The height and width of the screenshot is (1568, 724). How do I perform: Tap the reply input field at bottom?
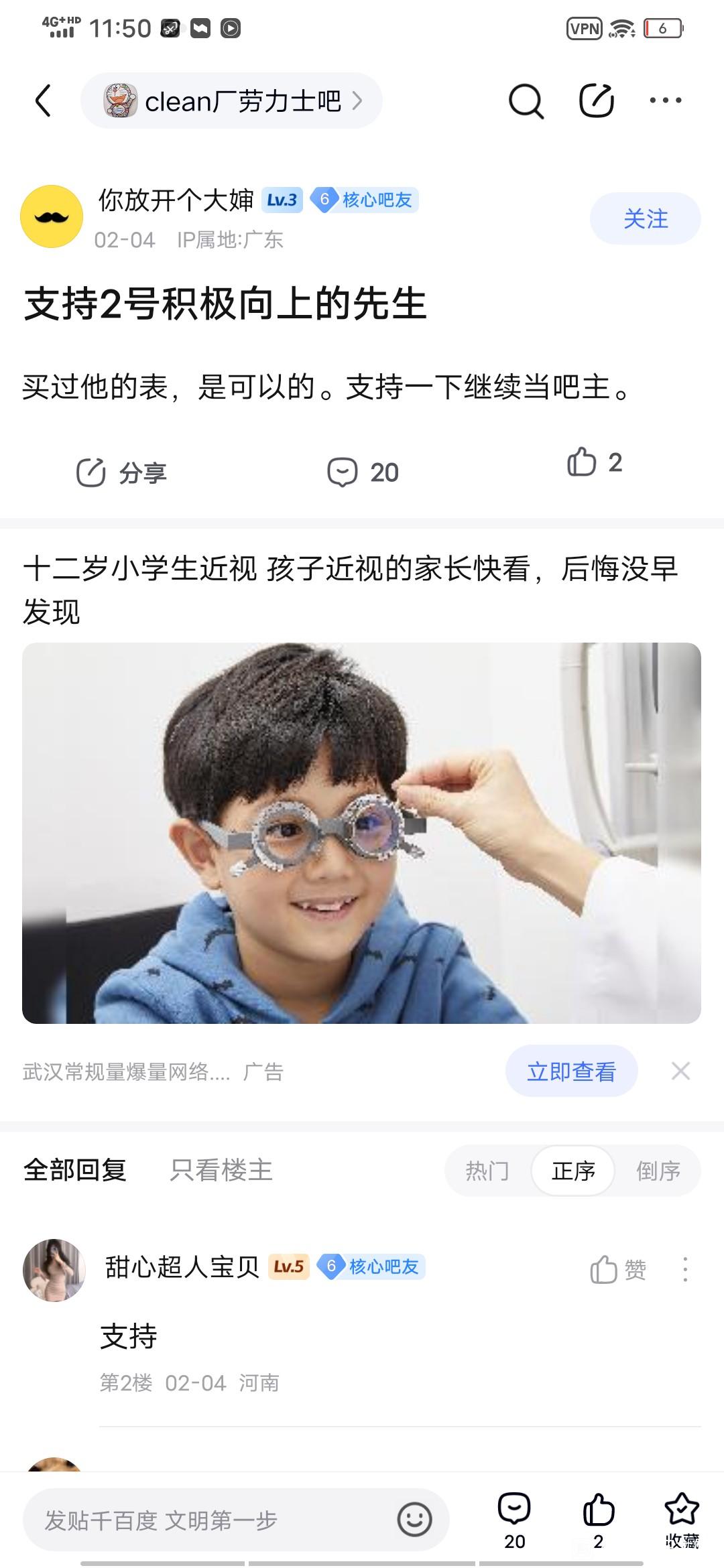[215, 1520]
